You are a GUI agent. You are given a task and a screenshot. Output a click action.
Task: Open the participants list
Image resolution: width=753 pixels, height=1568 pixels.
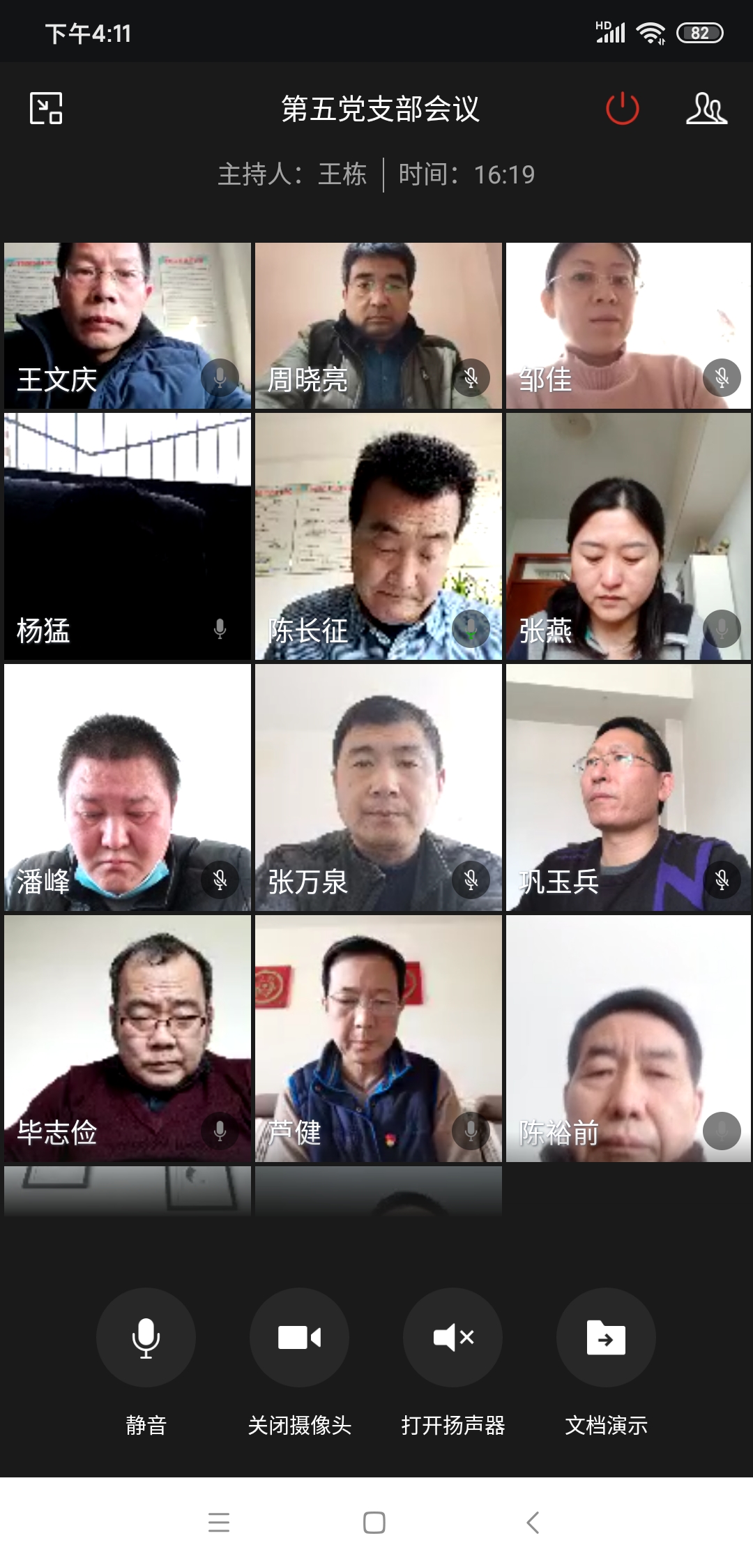pos(706,109)
